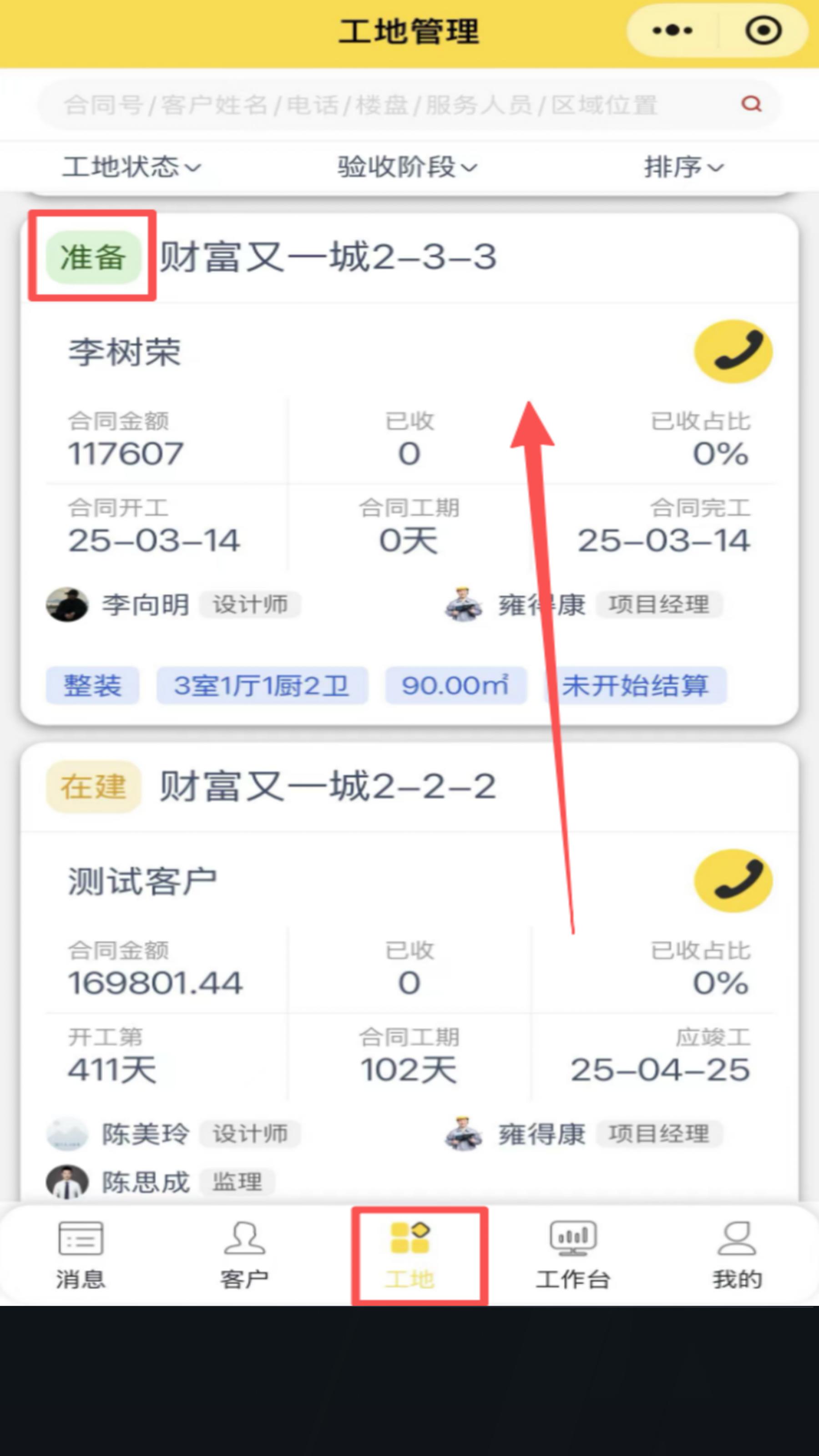Image resolution: width=819 pixels, height=1456 pixels.
Task: Tap the mini-program close capsule button
Action: coord(762,31)
